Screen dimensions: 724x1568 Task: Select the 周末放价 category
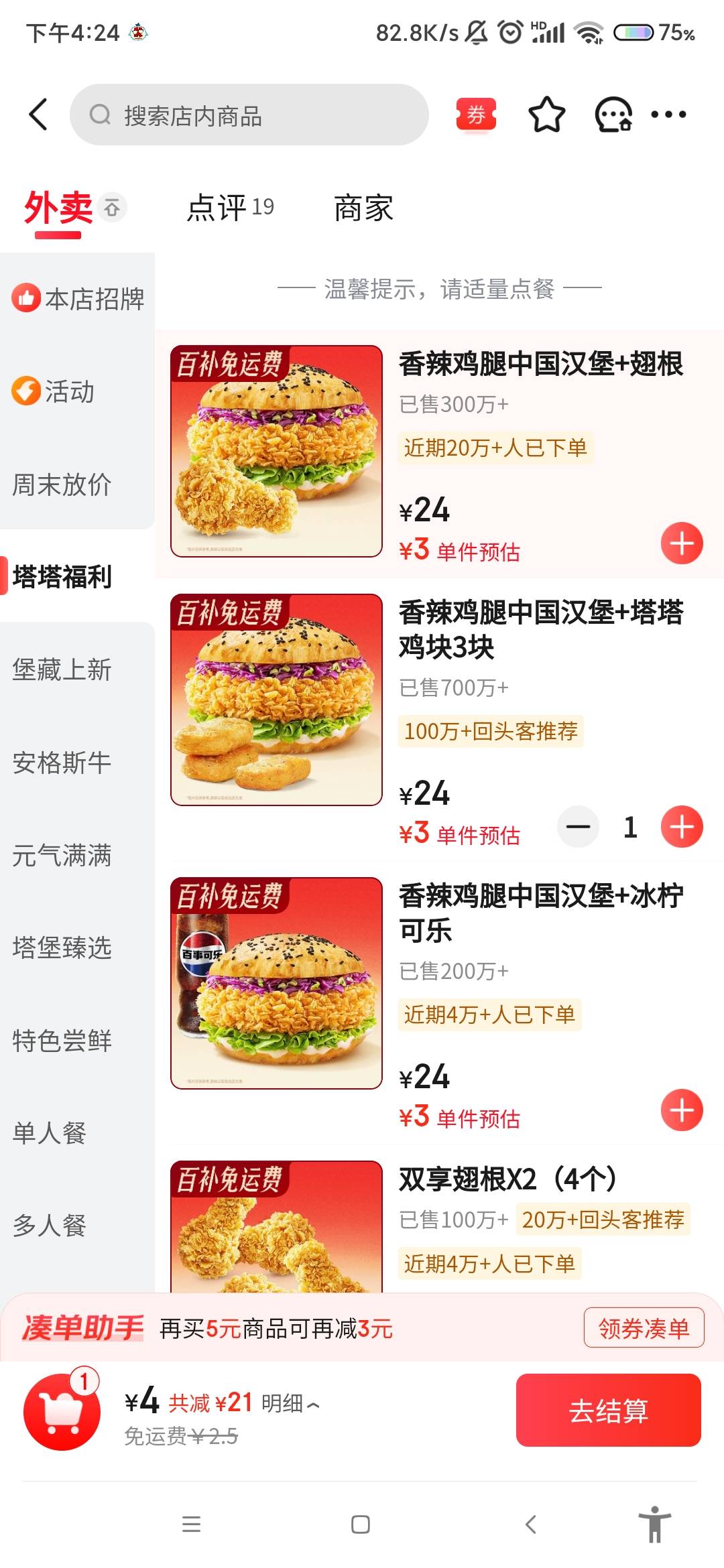(x=62, y=484)
